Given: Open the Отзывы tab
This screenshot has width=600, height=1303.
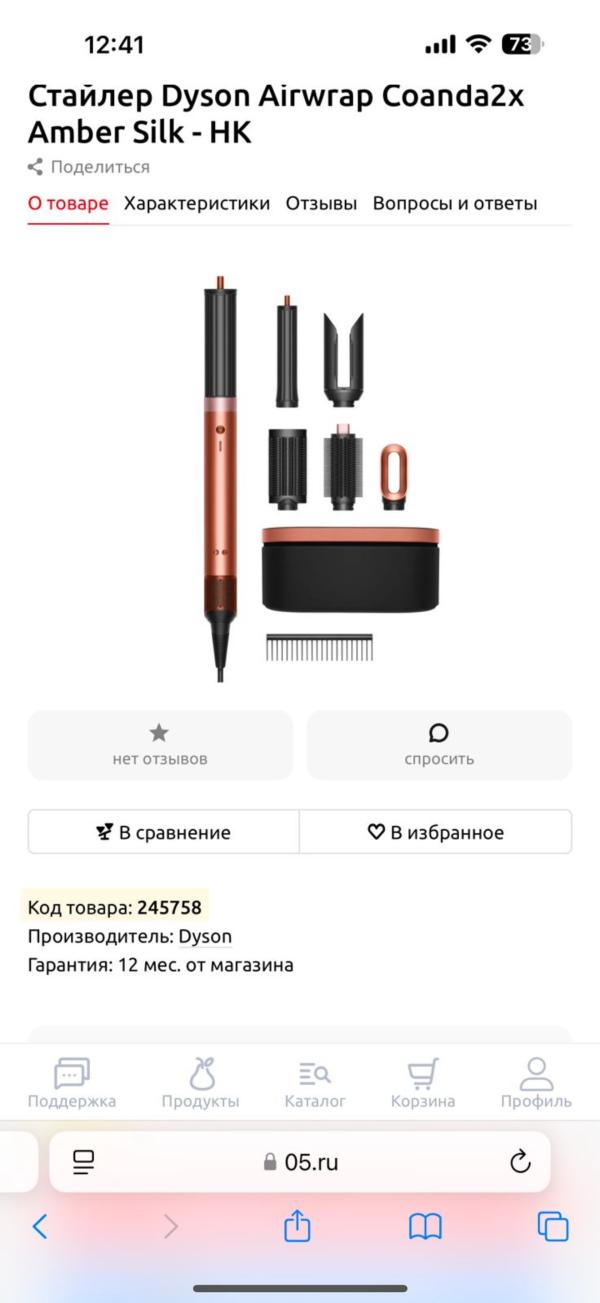Looking at the screenshot, I should coord(321,203).
